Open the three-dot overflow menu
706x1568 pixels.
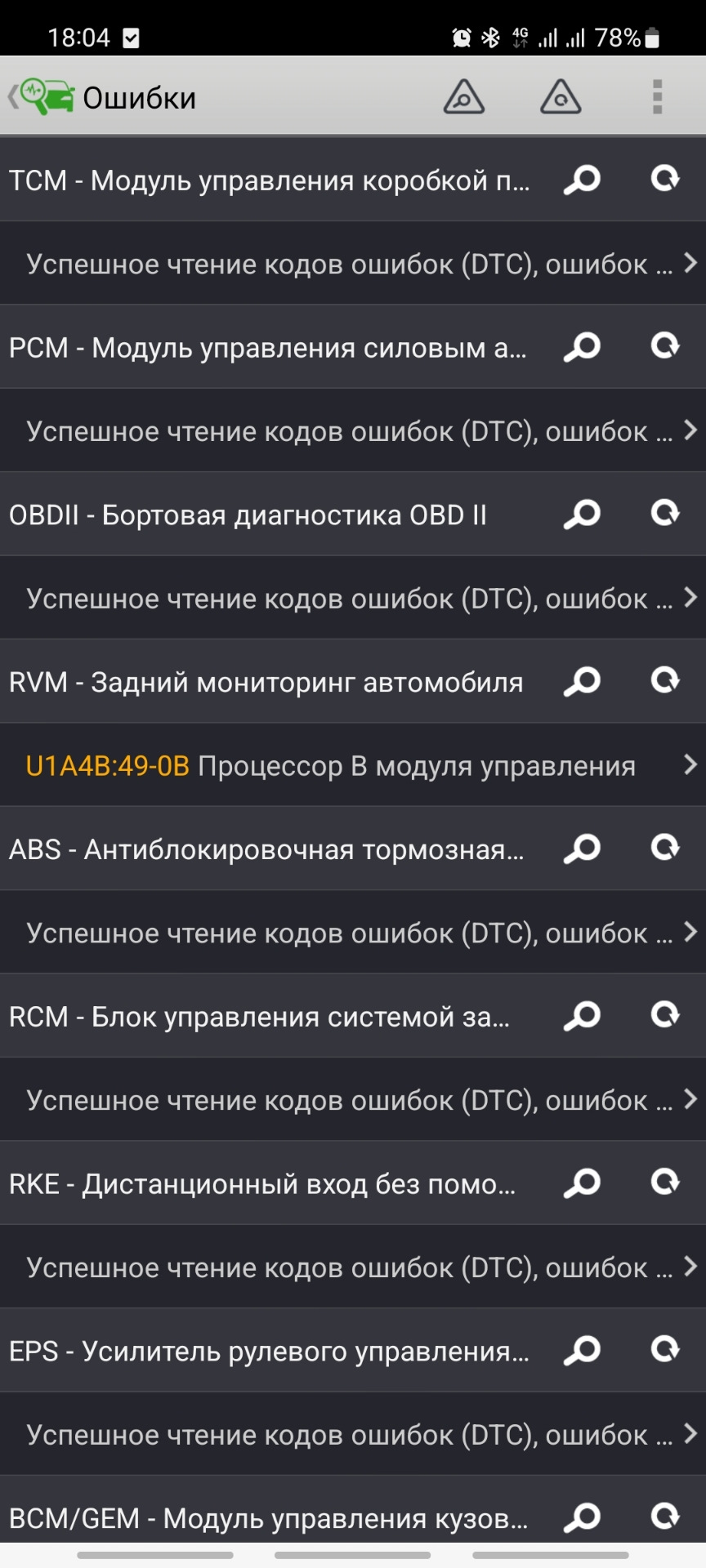tap(657, 97)
